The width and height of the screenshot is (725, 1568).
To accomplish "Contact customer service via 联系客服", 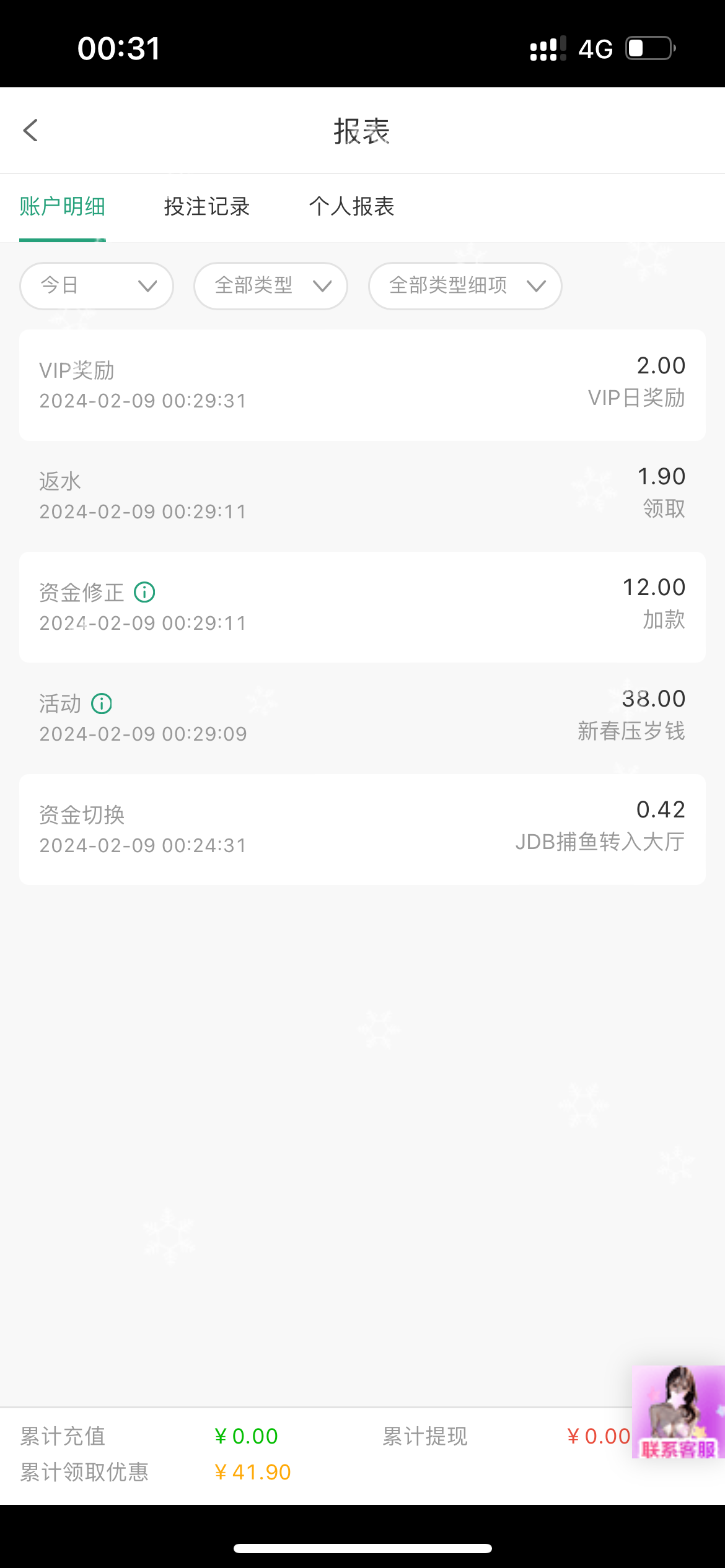I will pos(678,1413).
